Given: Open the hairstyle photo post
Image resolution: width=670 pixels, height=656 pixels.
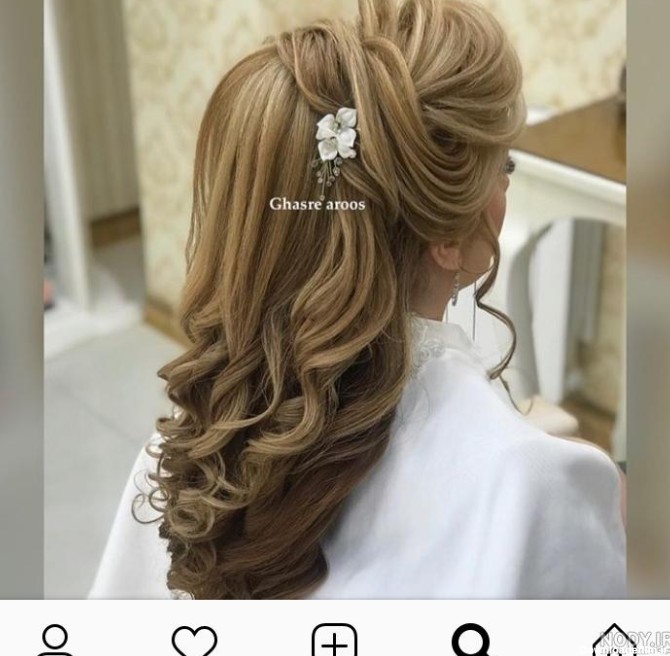Looking at the screenshot, I should [335, 300].
